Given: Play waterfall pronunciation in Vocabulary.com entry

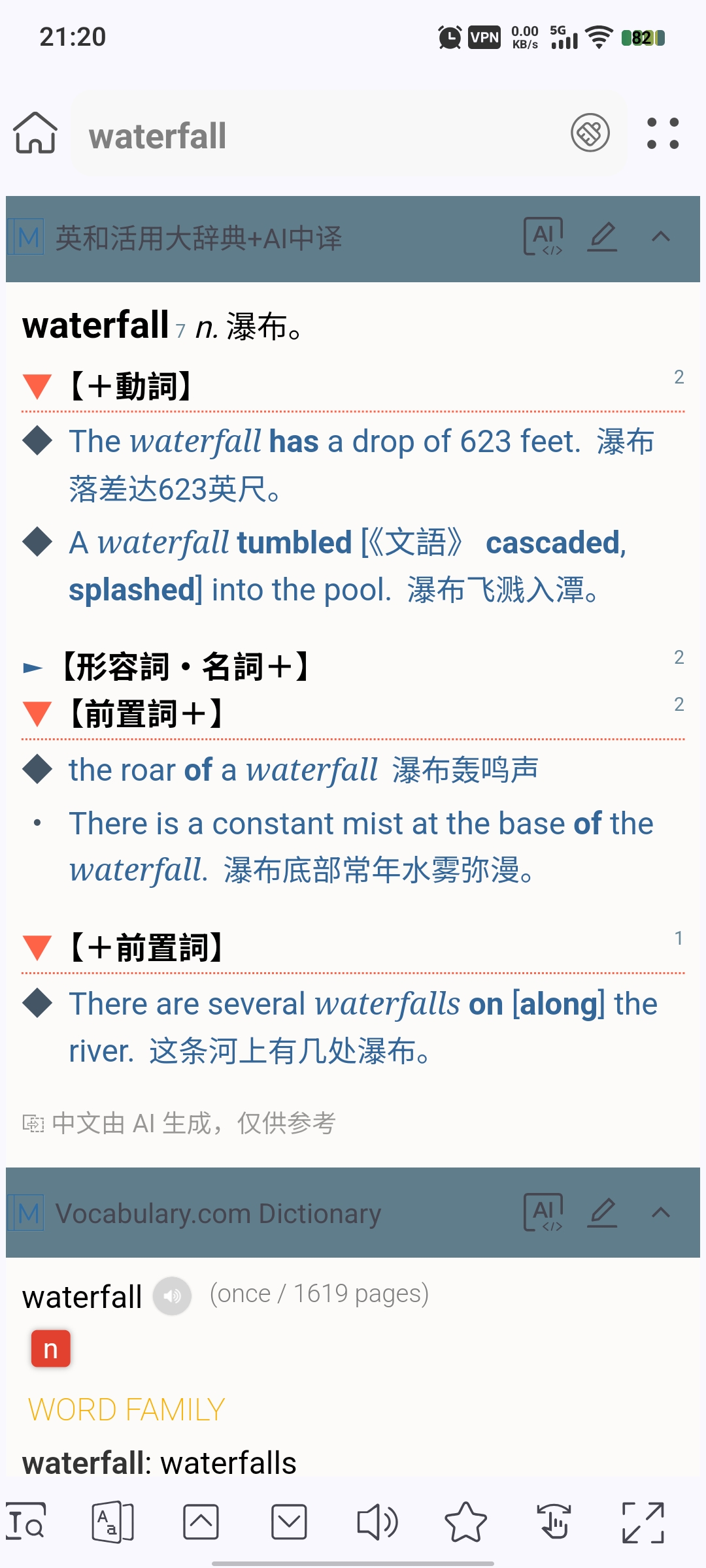Looking at the screenshot, I should [172, 1296].
